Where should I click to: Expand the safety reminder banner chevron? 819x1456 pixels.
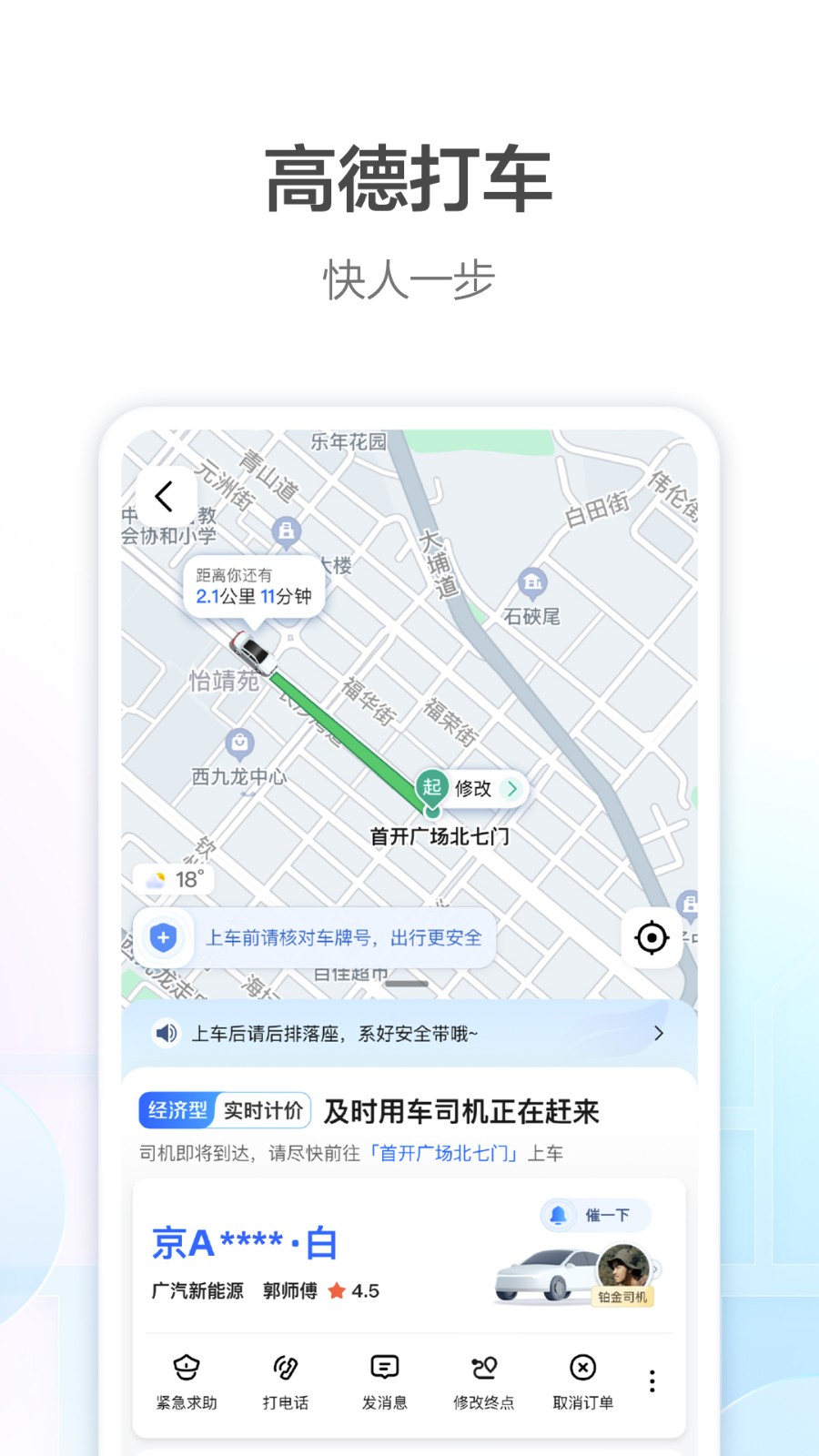coord(657,1034)
